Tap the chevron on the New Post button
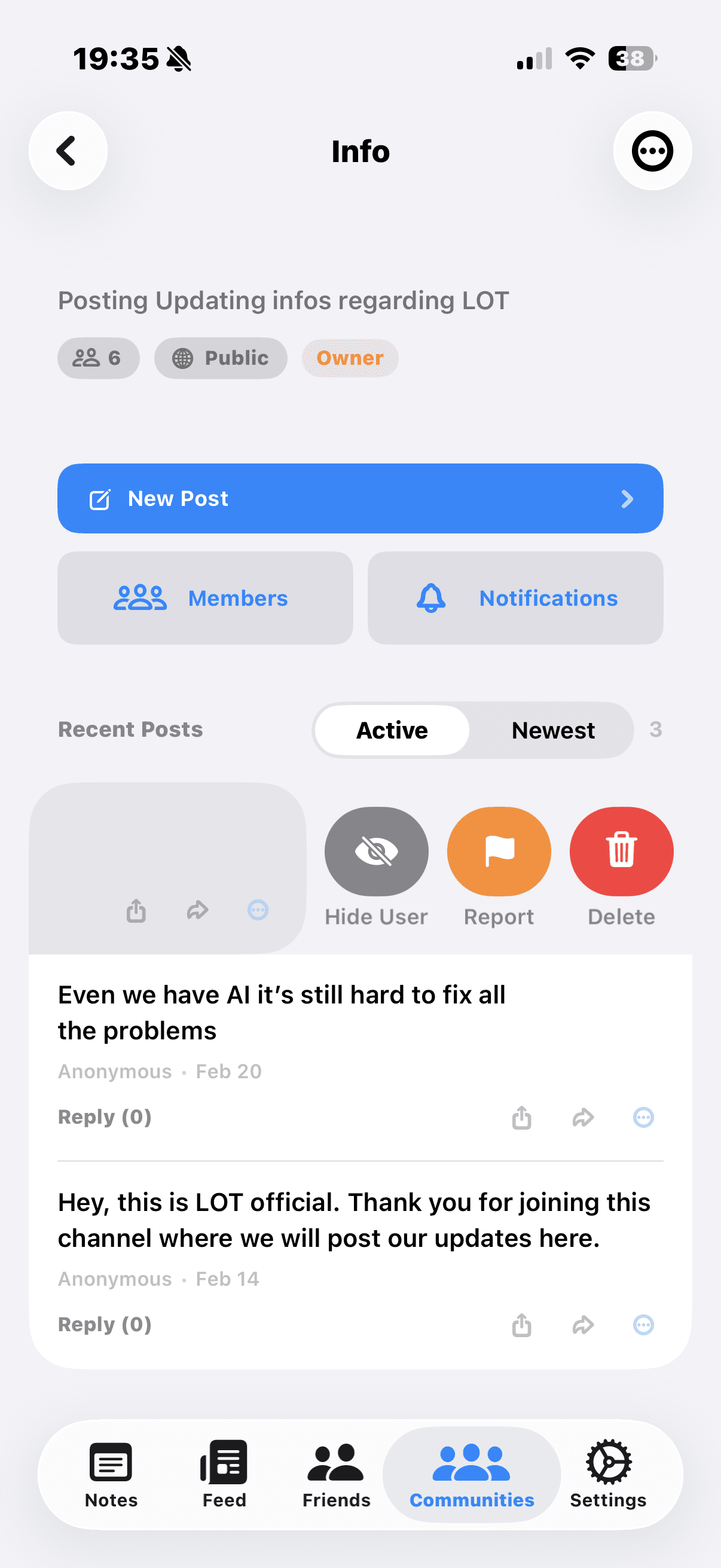 point(627,499)
